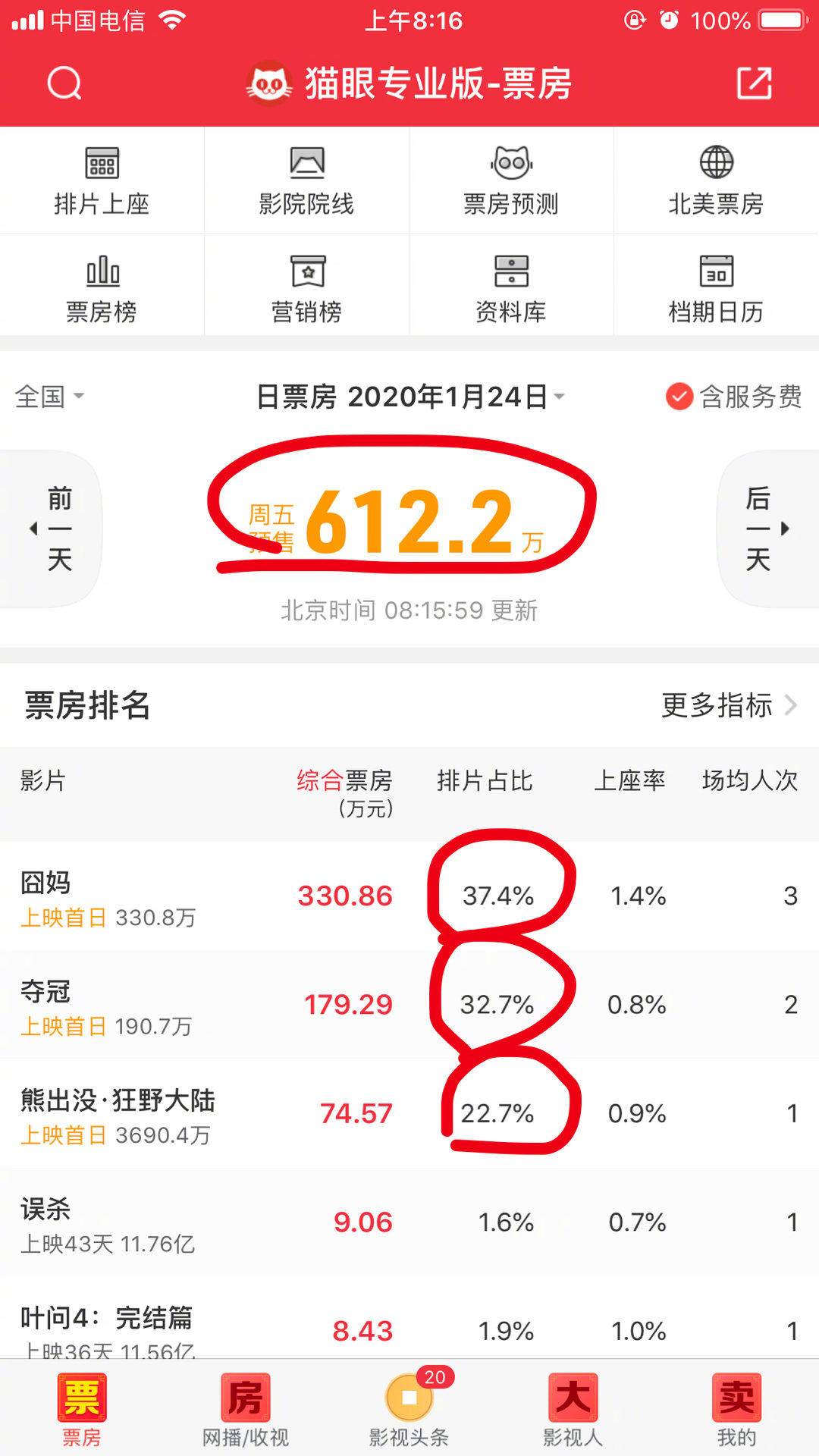
Task: Open the 排片上座 feature
Action: coord(102,178)
